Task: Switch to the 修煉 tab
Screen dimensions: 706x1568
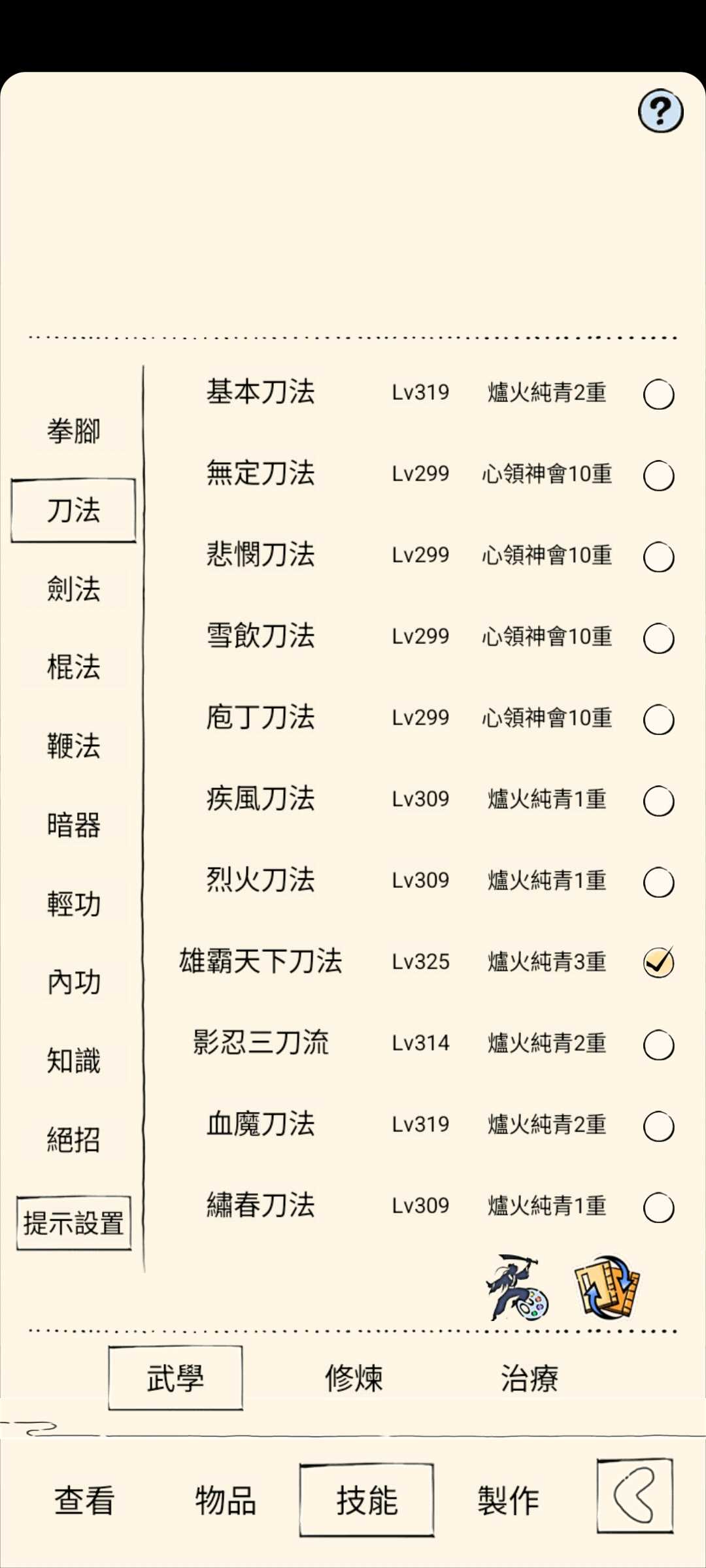Action: pos(354,1378)
